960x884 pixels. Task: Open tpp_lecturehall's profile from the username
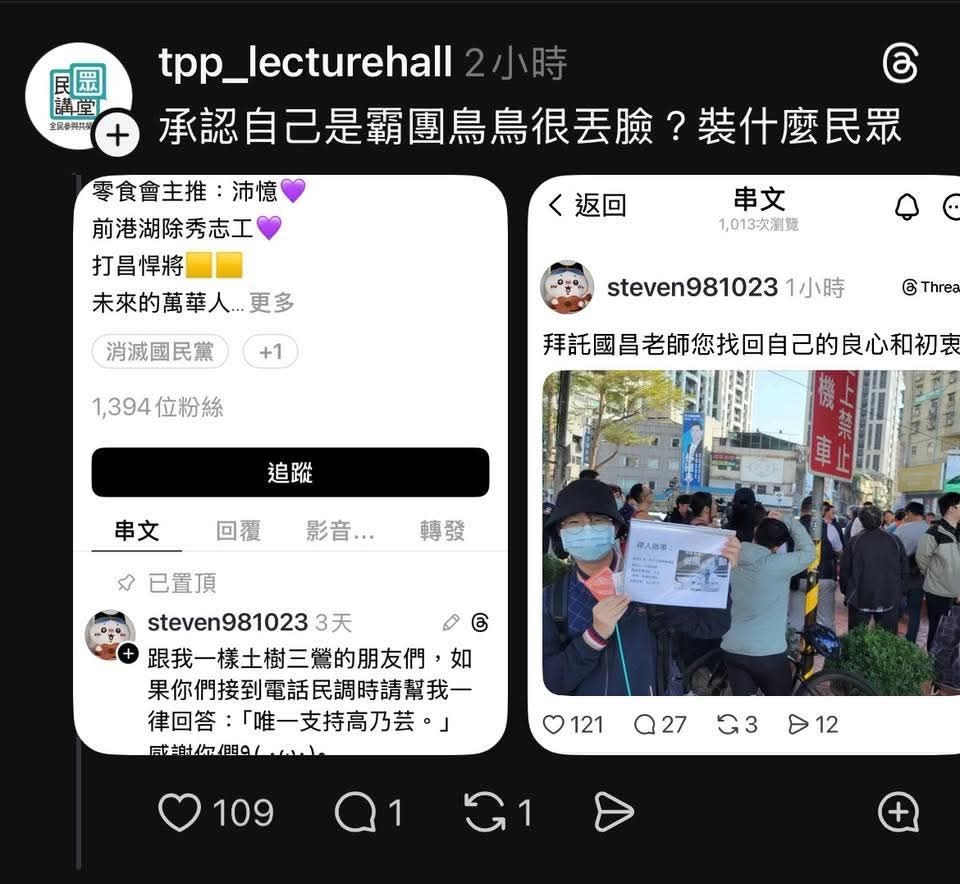(306, 62)
